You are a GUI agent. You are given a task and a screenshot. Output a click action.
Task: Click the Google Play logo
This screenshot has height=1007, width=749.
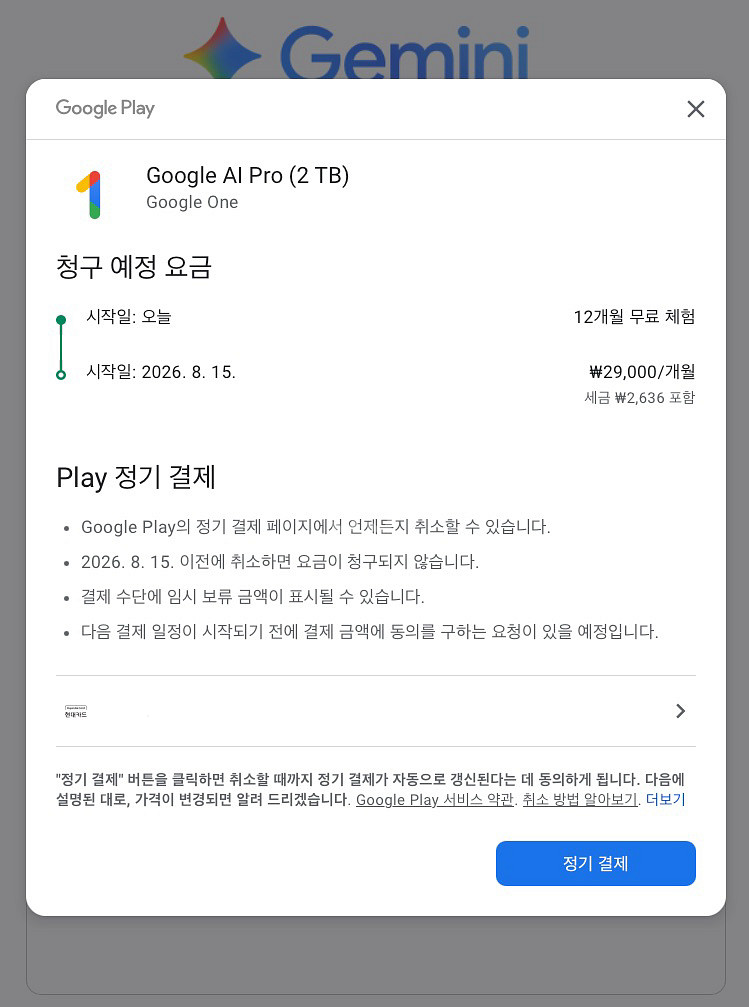104,108
